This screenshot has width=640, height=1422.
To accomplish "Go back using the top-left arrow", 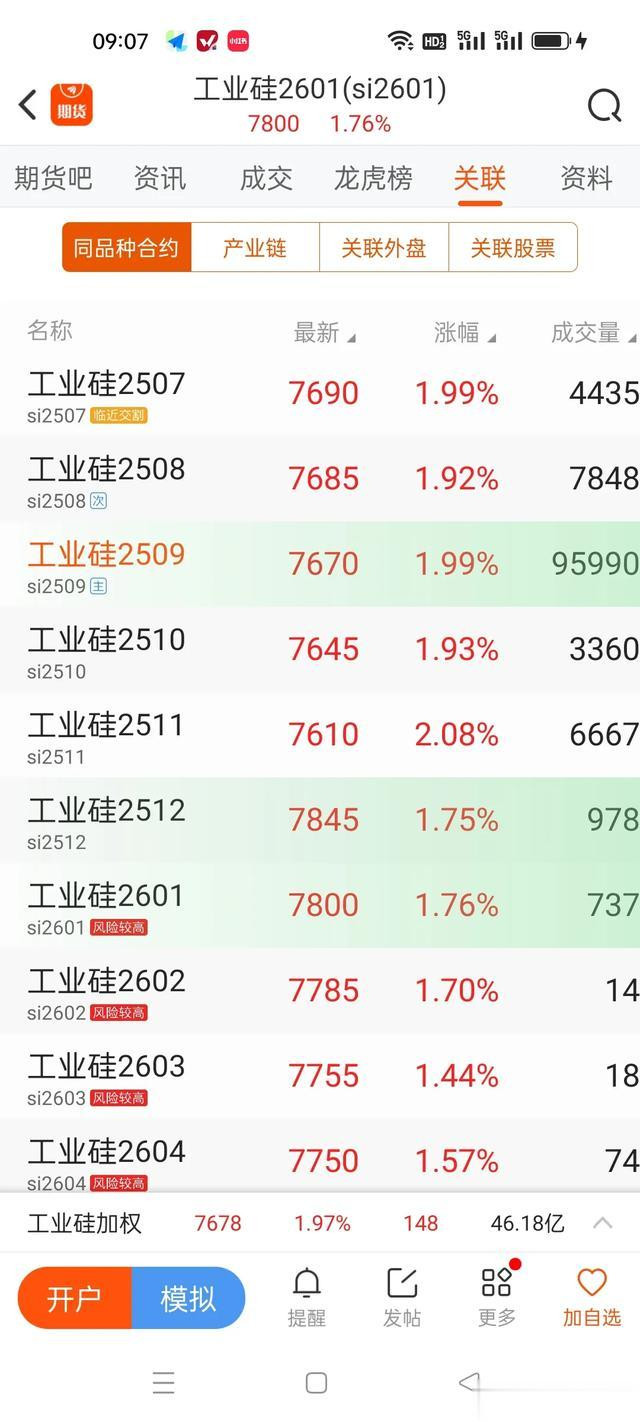I will [x=28, y=104].
